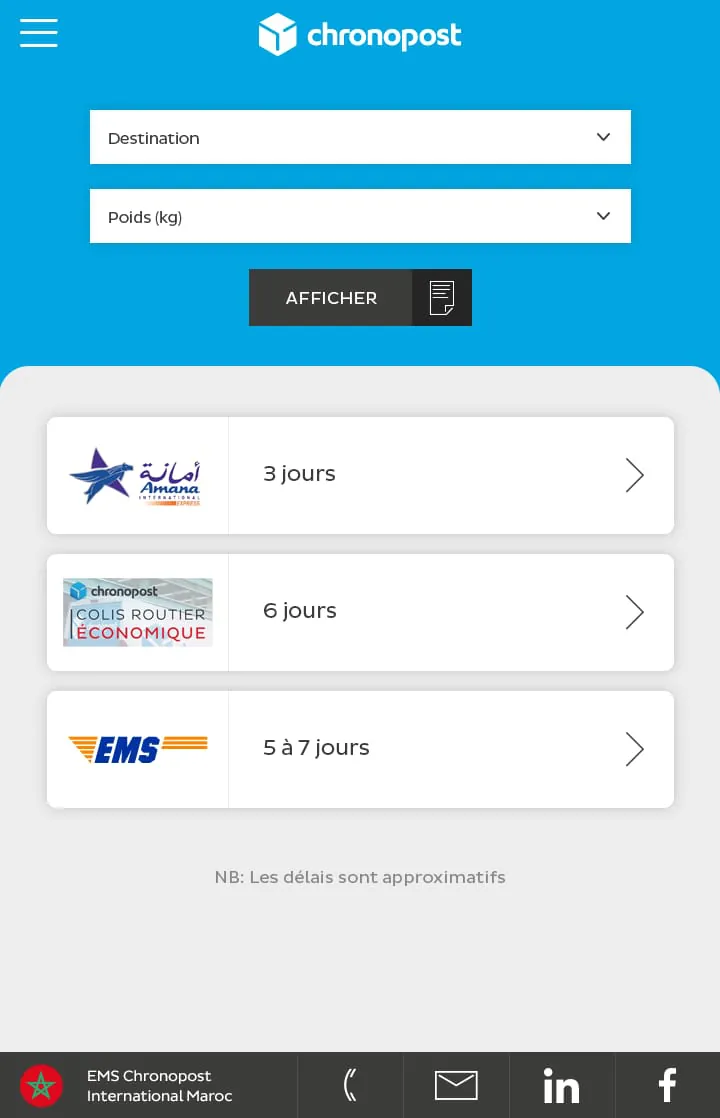Click the EMS Chronopost Maroc footer logo
This screenshot has height=1118, width=720.
[41, 1085]
